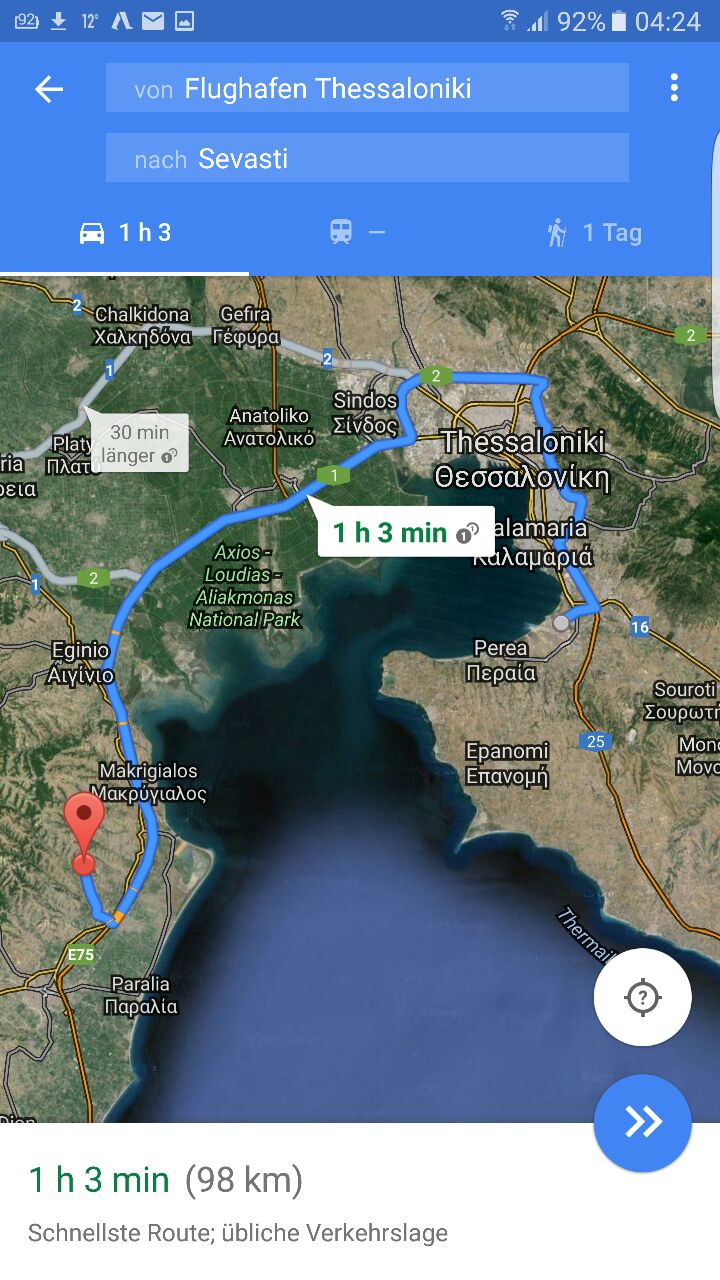Select the alternative route 30 min länger
Viewport: 720px width, 1280px height.
(x=141, y=443)
